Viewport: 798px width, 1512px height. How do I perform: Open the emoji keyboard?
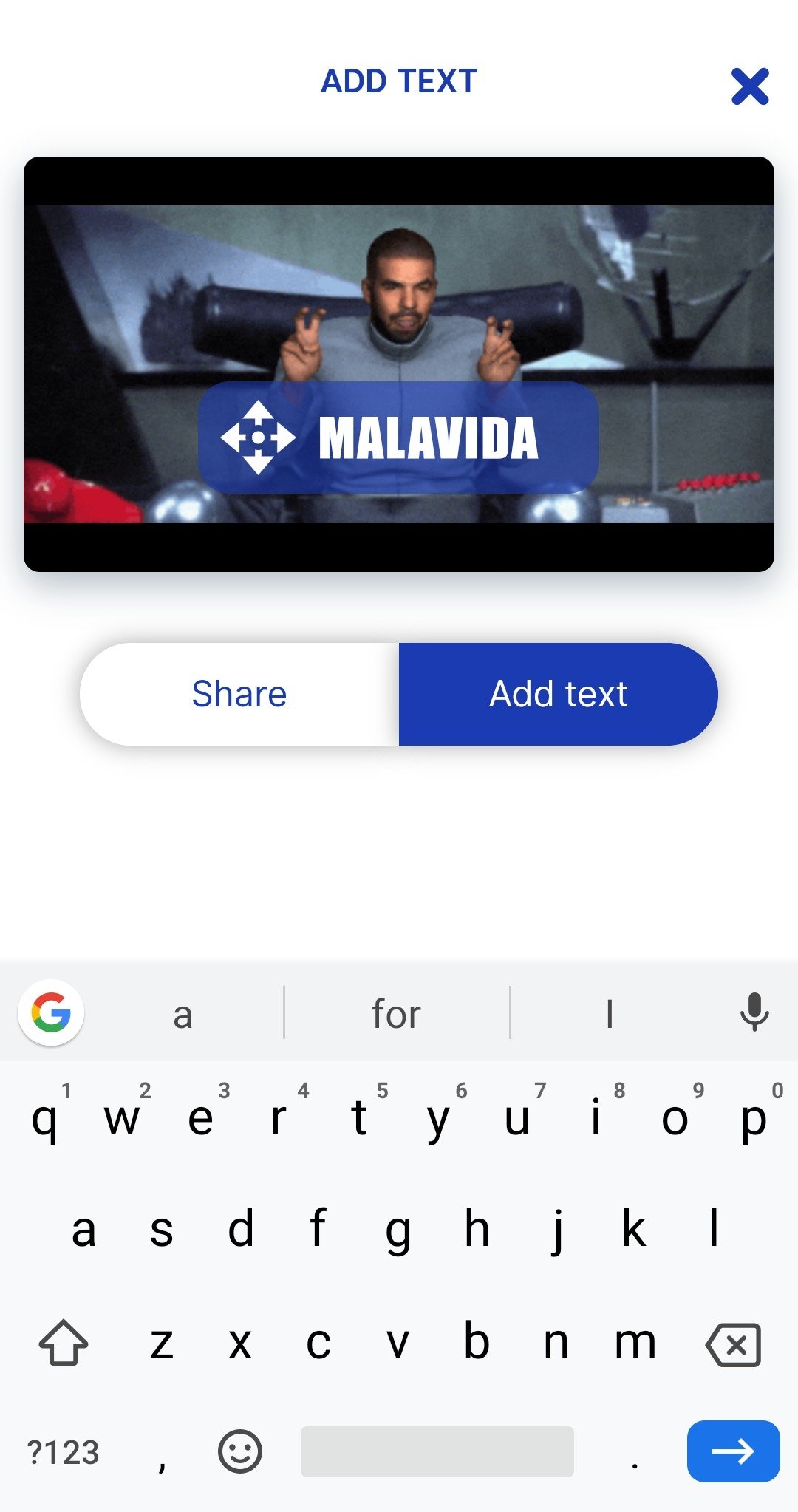tap(240, 1451)
